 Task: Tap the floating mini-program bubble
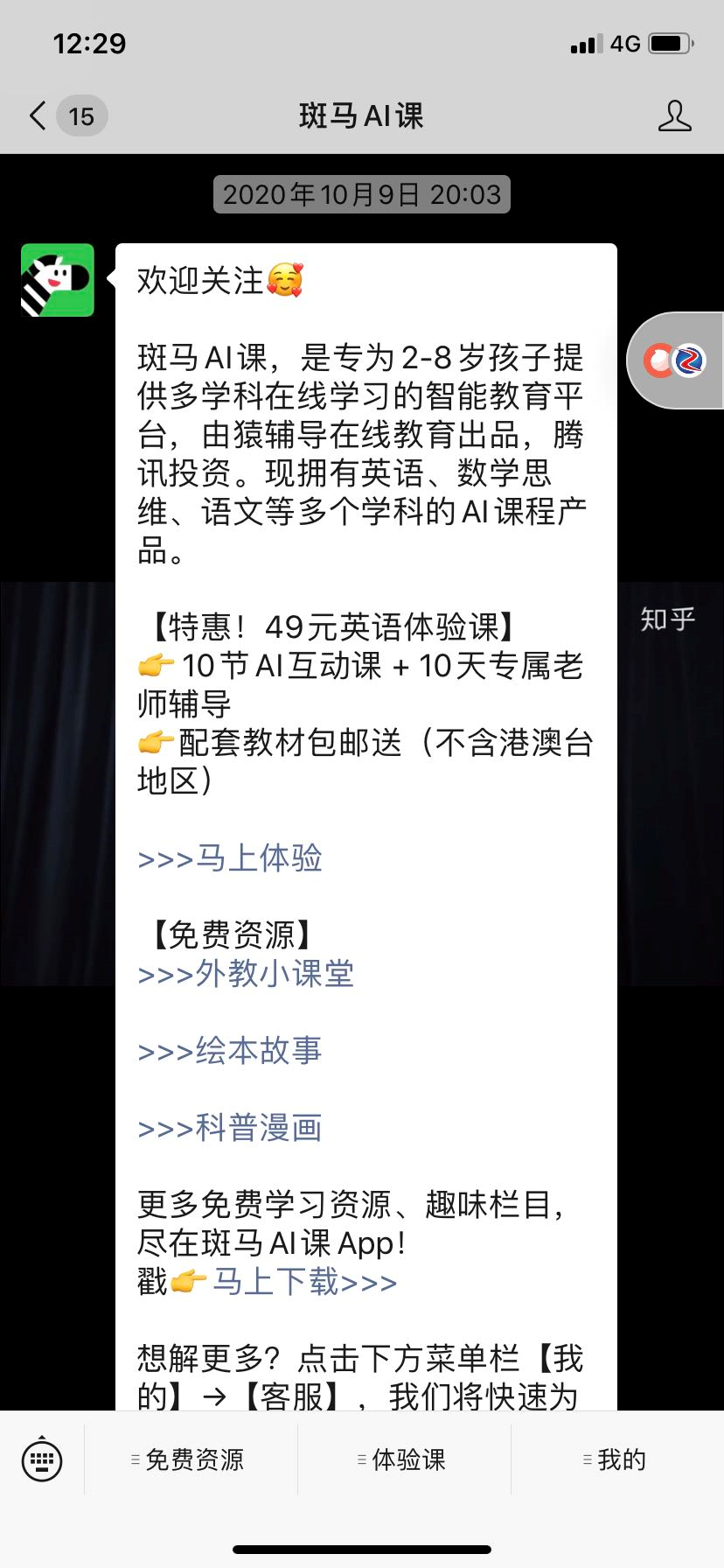tap(676, 360)
